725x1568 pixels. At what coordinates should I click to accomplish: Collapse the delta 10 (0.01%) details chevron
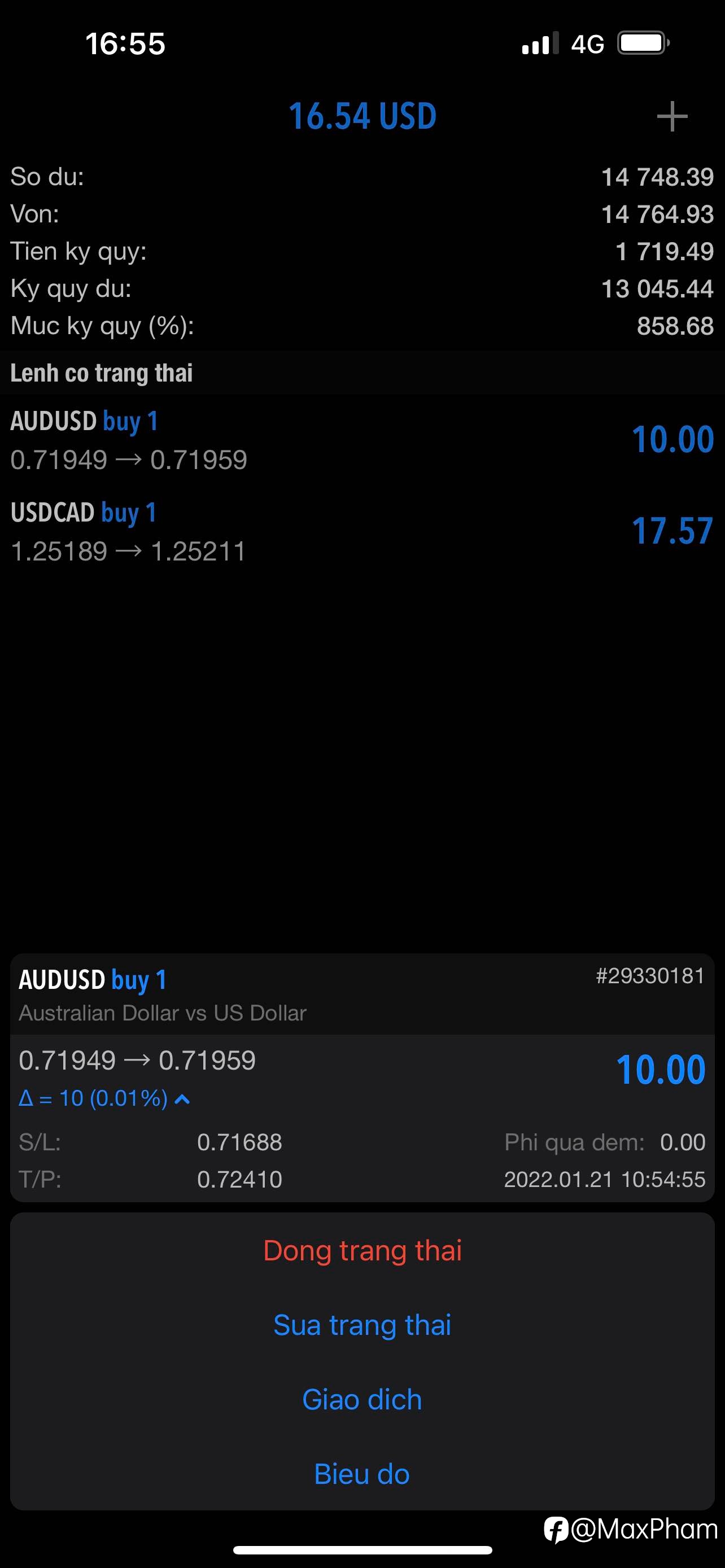coord(182,1099)
